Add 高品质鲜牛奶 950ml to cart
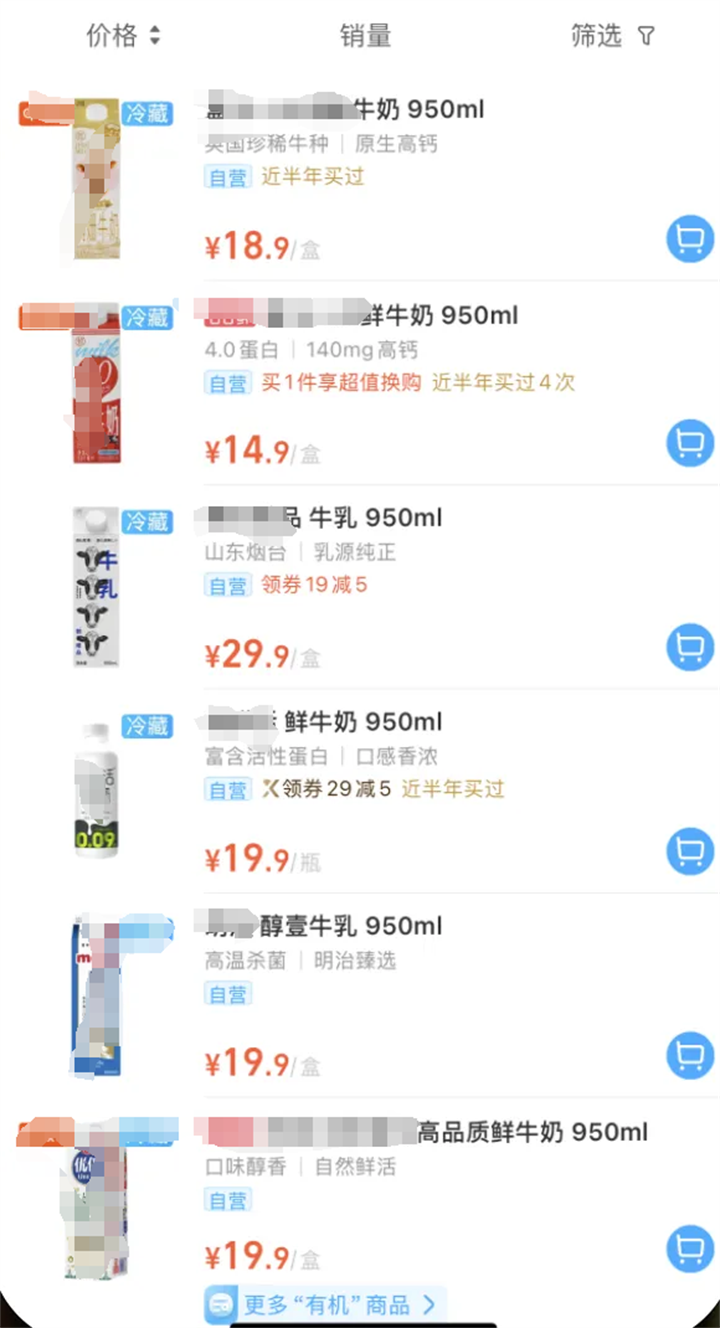This screenshot has width=720, height=1328. (x=690, y=1249)
